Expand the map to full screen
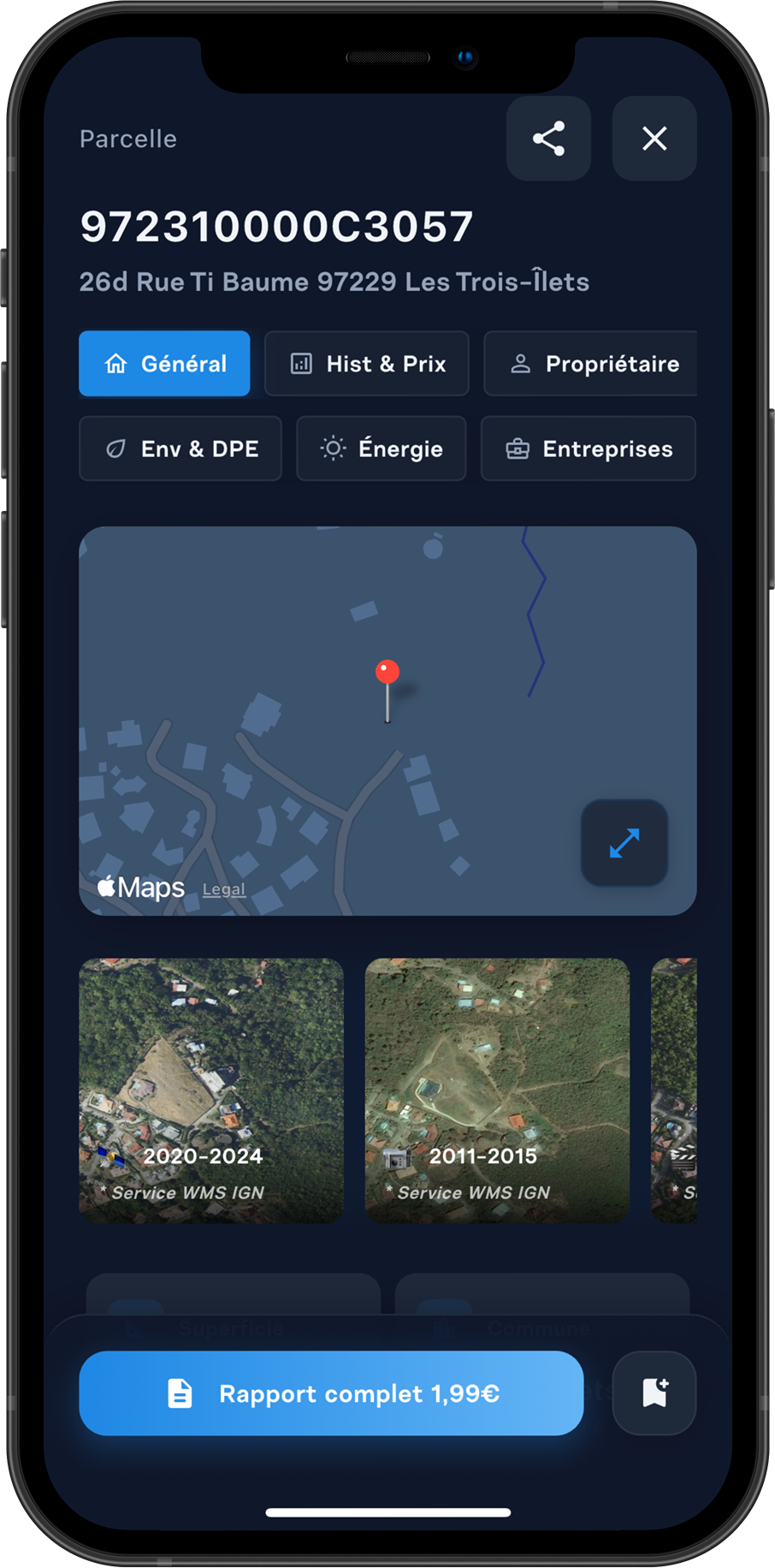Image resolution: width=775 pixels, height=1568 pixels. [624, 843]
